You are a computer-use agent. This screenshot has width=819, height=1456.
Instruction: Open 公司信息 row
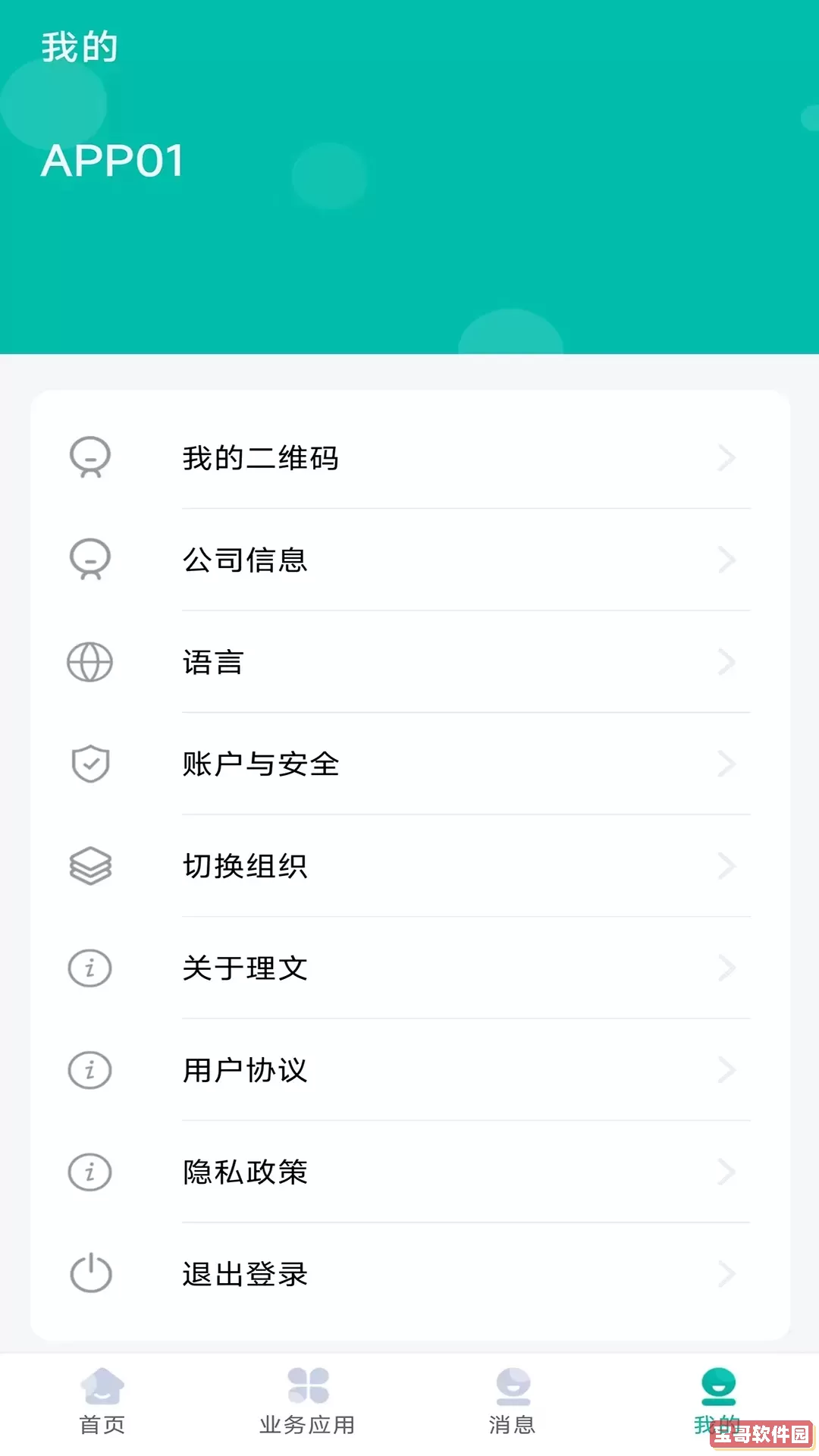click(409, 560)
